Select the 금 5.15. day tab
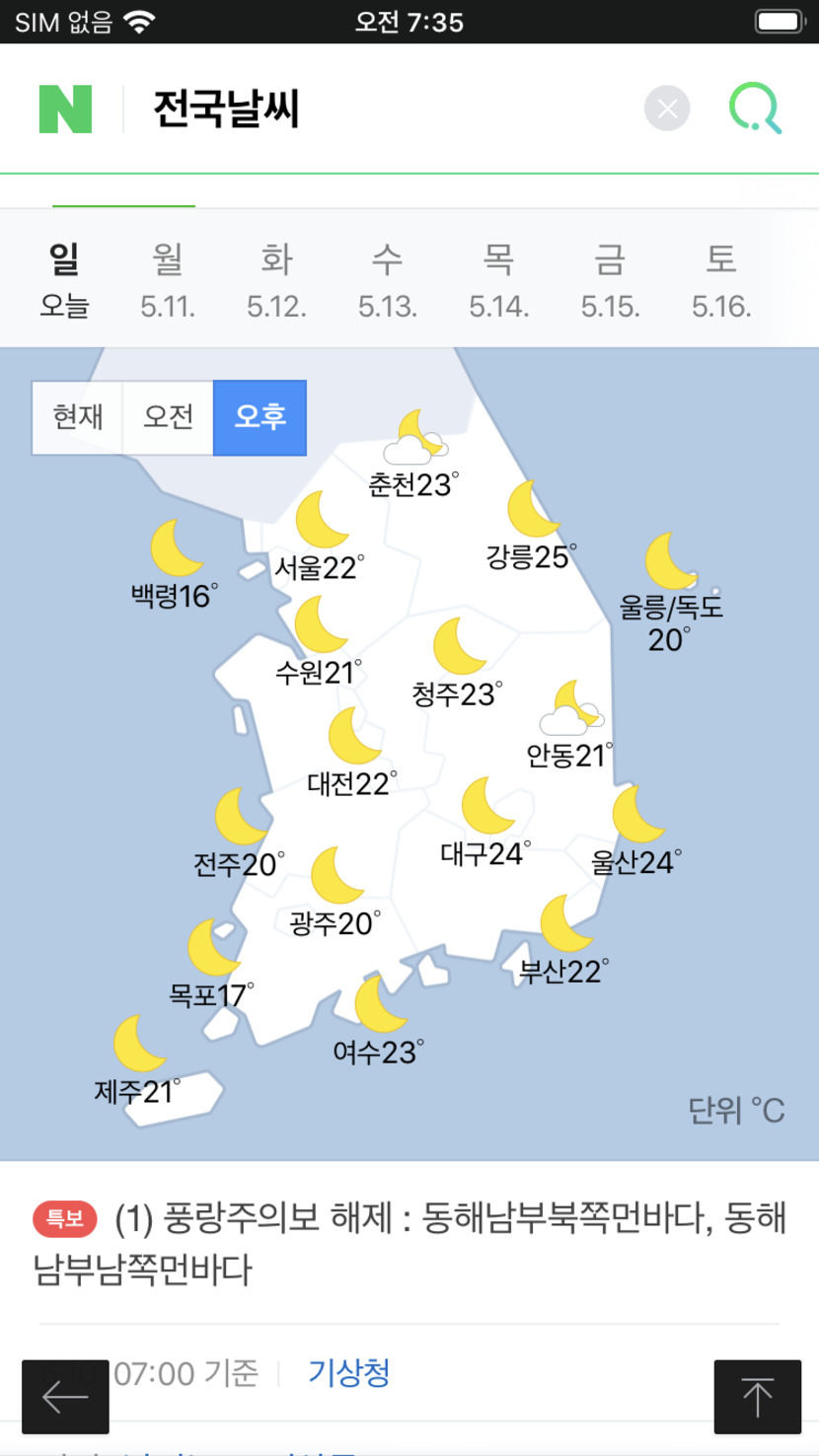 [x=610, y=281]
